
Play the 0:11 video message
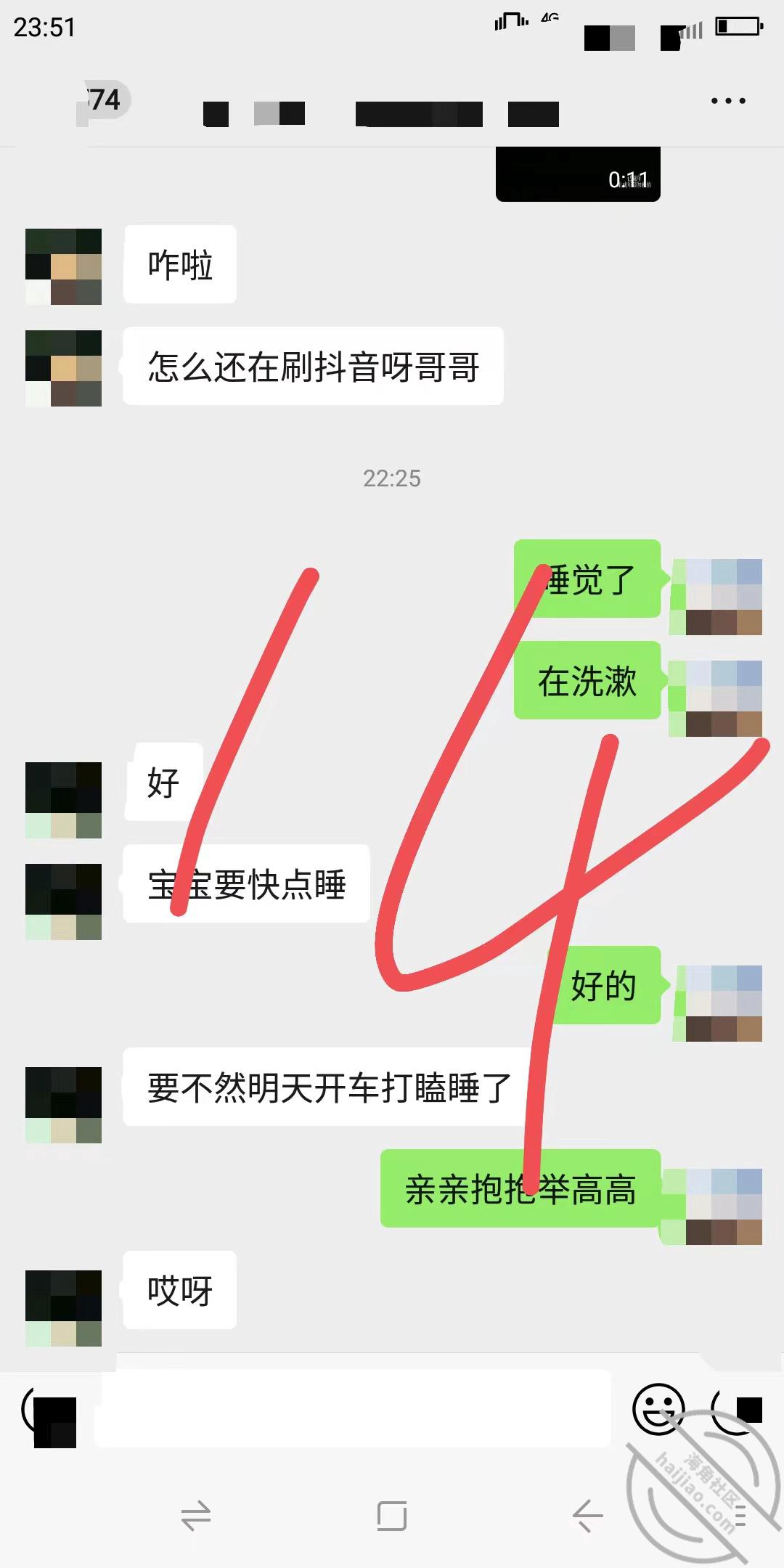point(578,174)
